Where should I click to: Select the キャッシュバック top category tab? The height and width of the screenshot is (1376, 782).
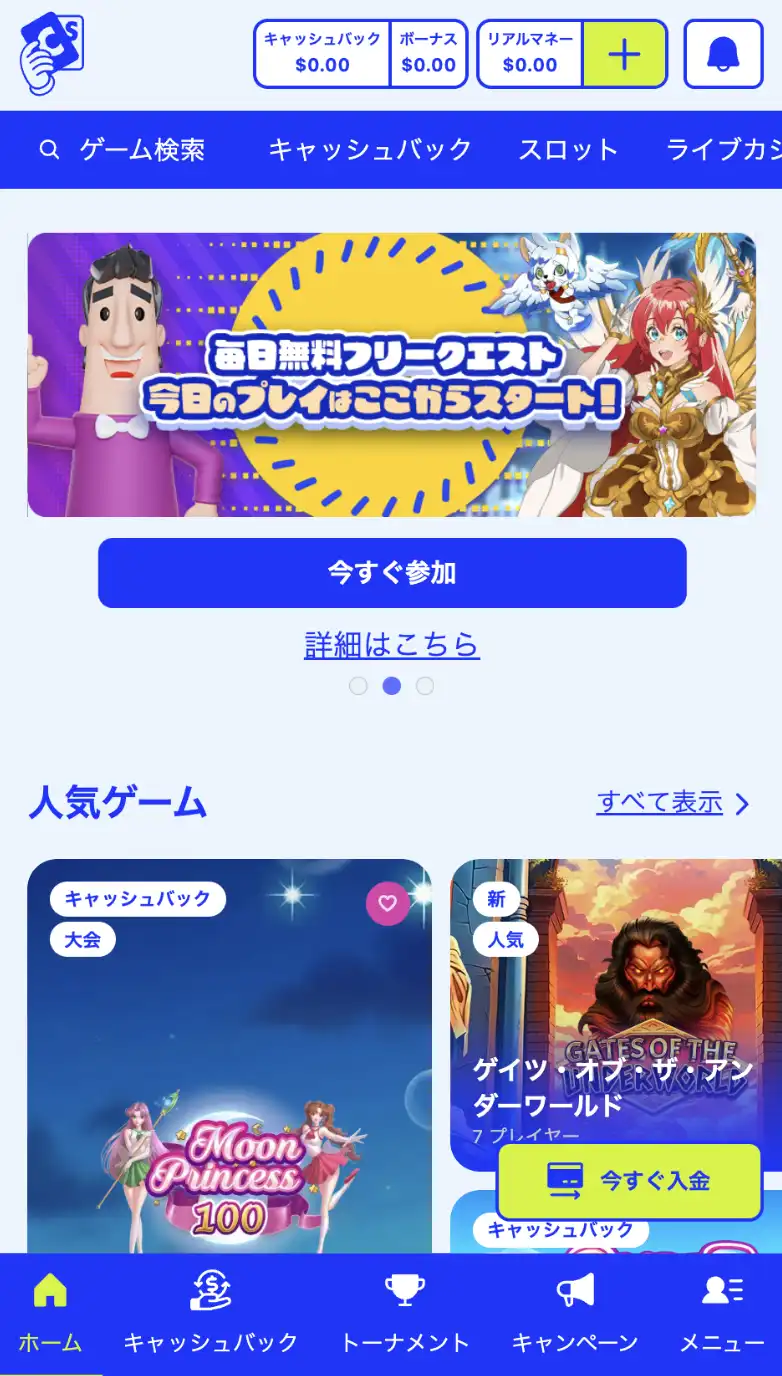click(370, 150)
